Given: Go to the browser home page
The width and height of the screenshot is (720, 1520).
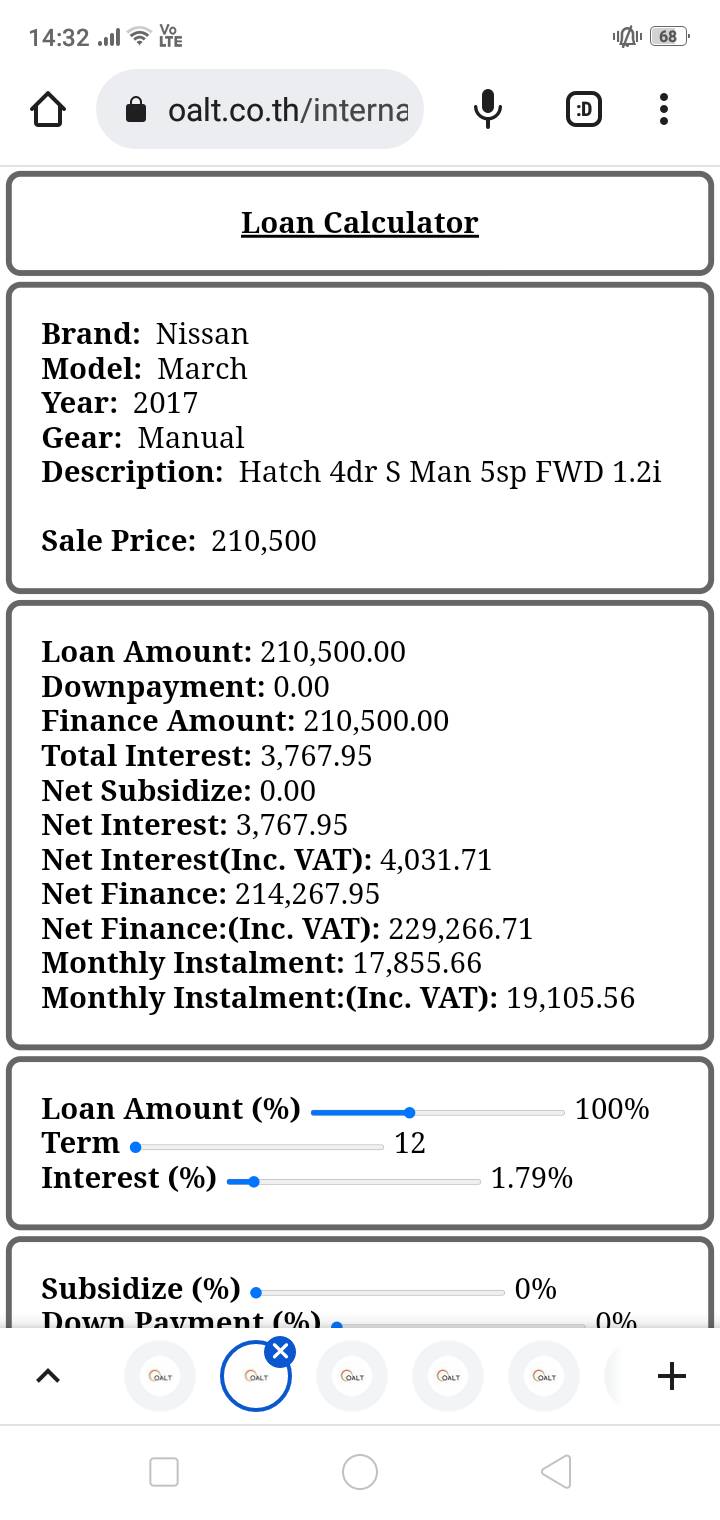Looking at the screenshot, I should 48,109.
